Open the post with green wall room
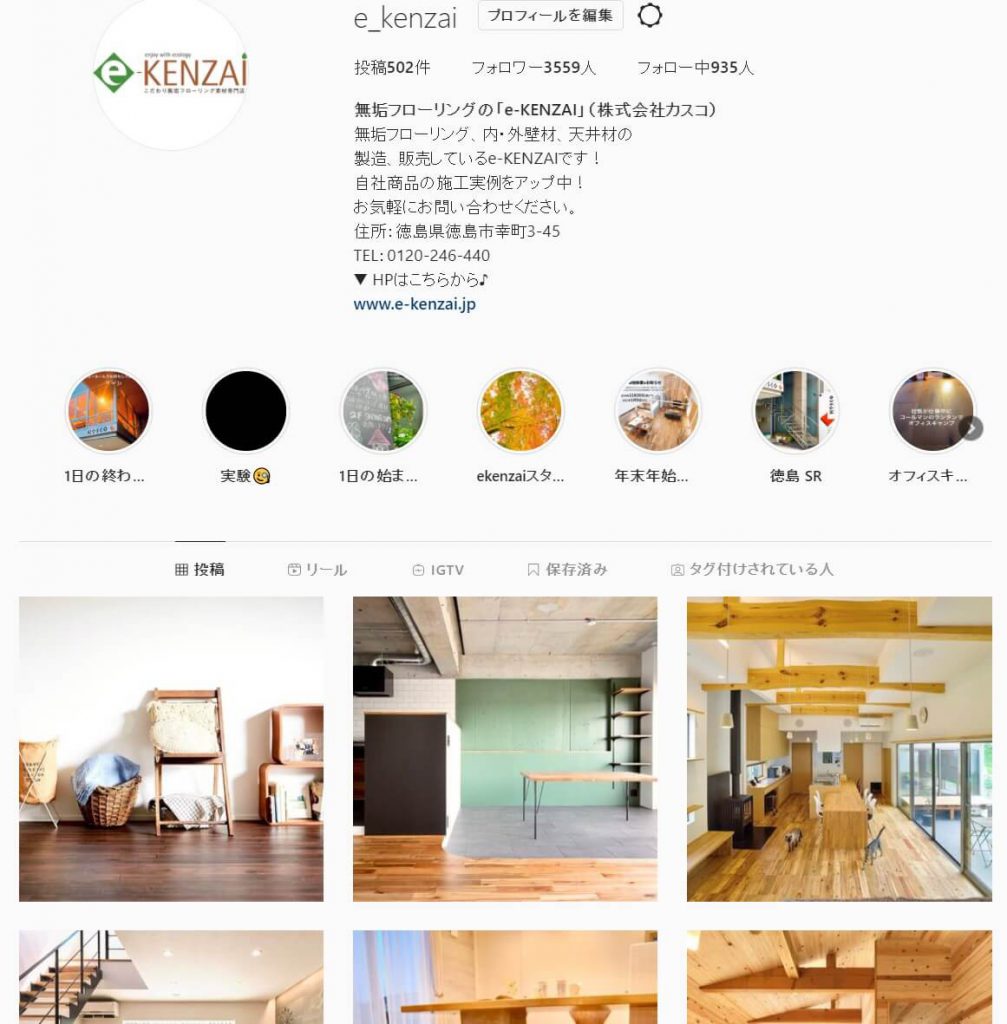 505,749
